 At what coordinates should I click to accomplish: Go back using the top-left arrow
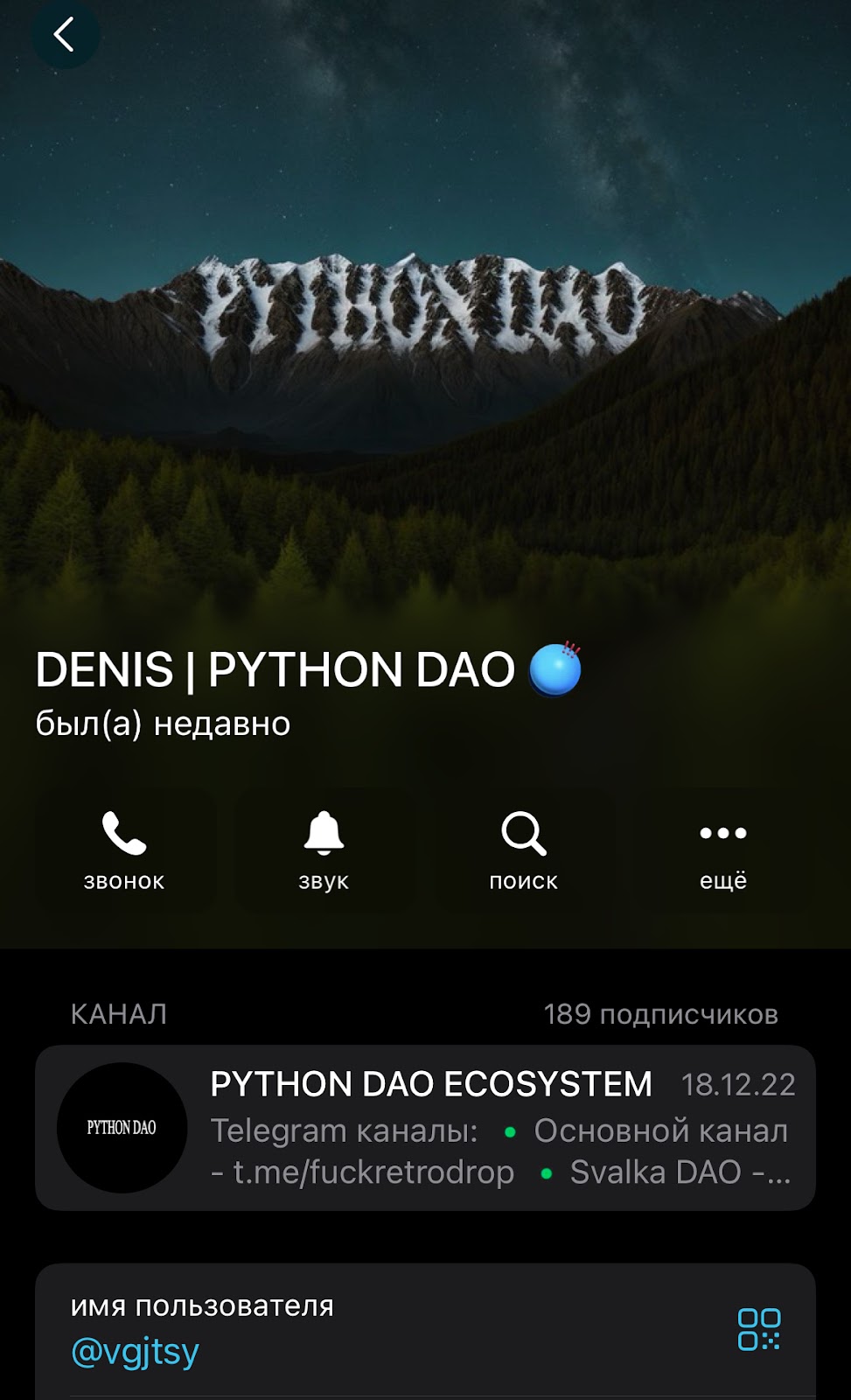pyautogui.click(x=64, y=36)
